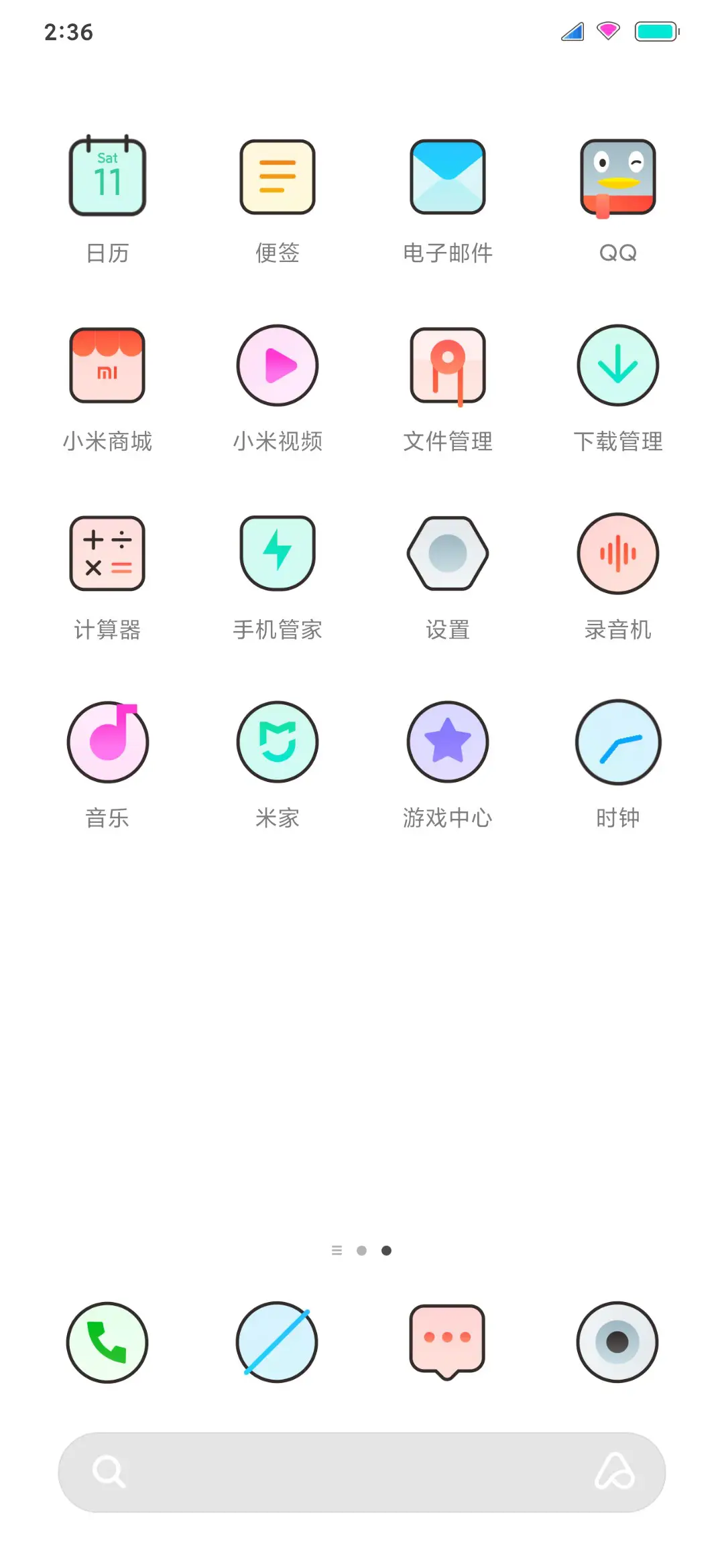Image resolution: width=724 pixels, height=1568 pixels.
Task: Launch 米家 Mi Home
Action: (x=278, y=742)
